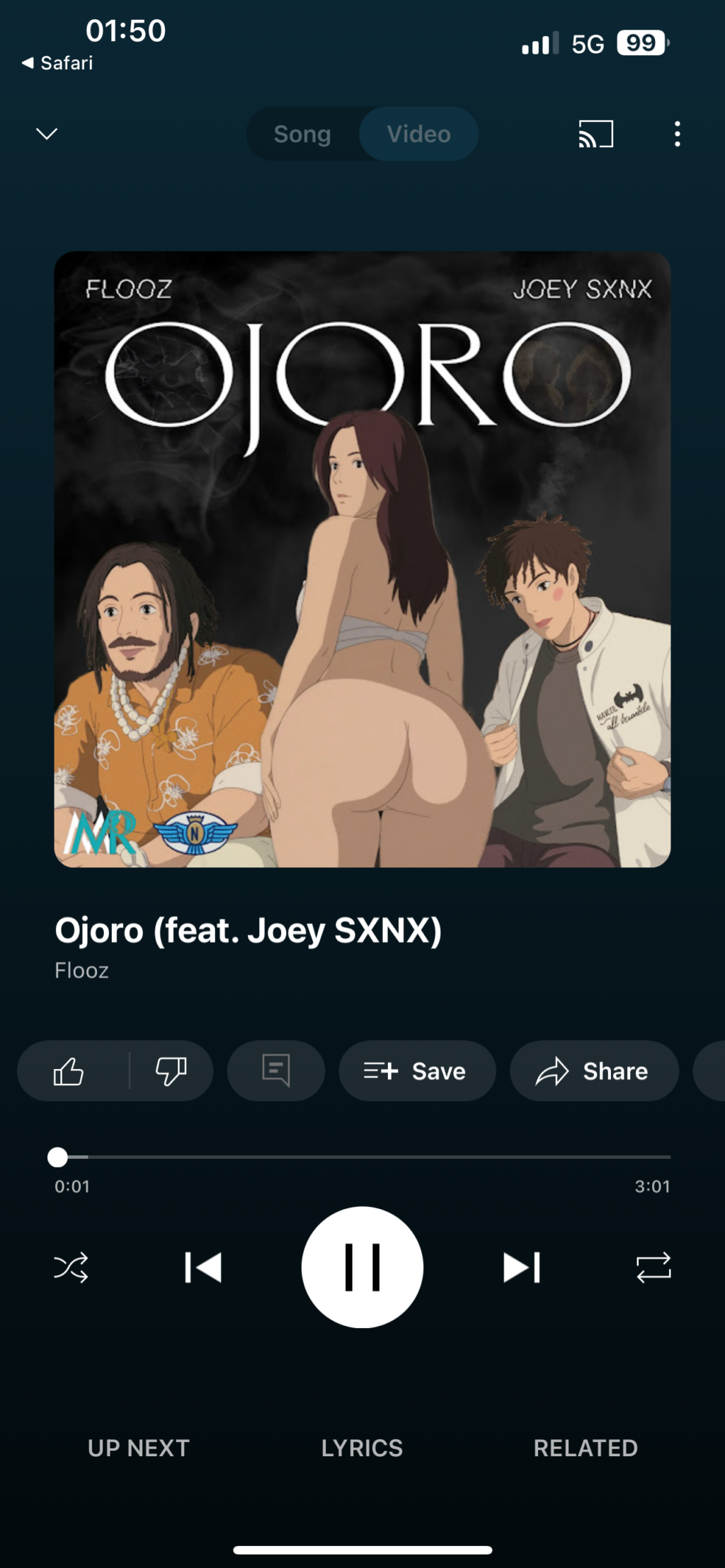
Task: Toggle repeat mode
Action: pyautogui.click(x=653, y=1267)
